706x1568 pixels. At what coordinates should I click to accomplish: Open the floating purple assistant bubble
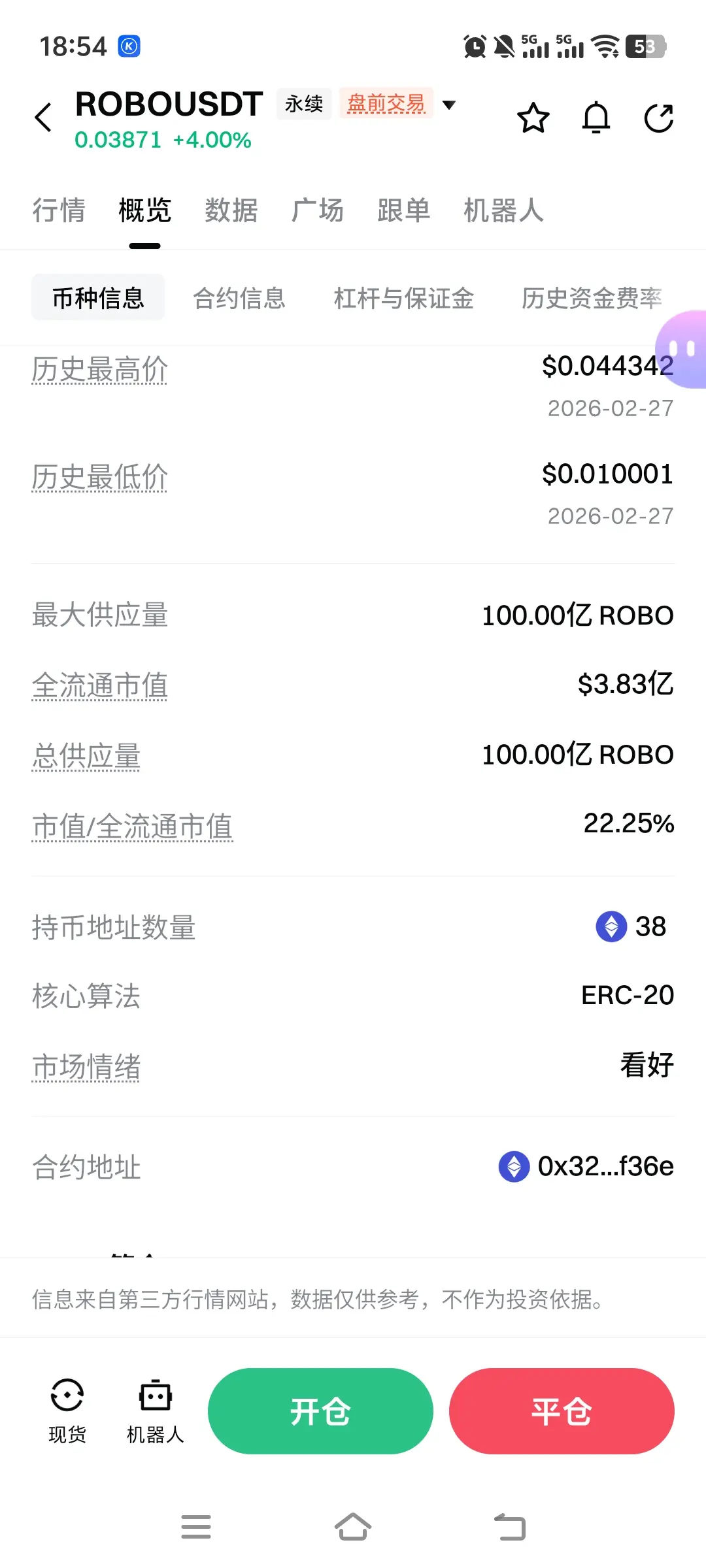click(683, 350)
